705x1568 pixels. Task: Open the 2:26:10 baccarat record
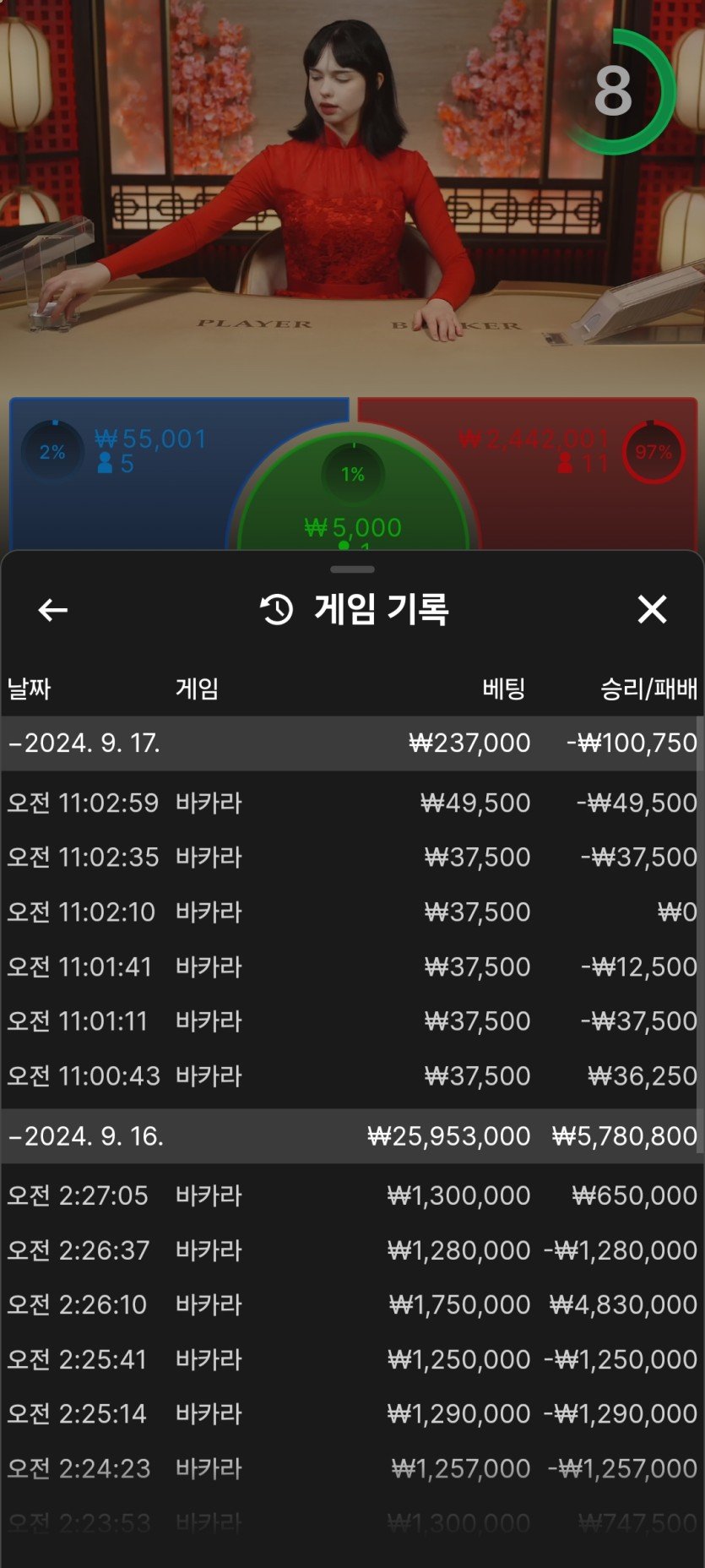(352, 1305)
